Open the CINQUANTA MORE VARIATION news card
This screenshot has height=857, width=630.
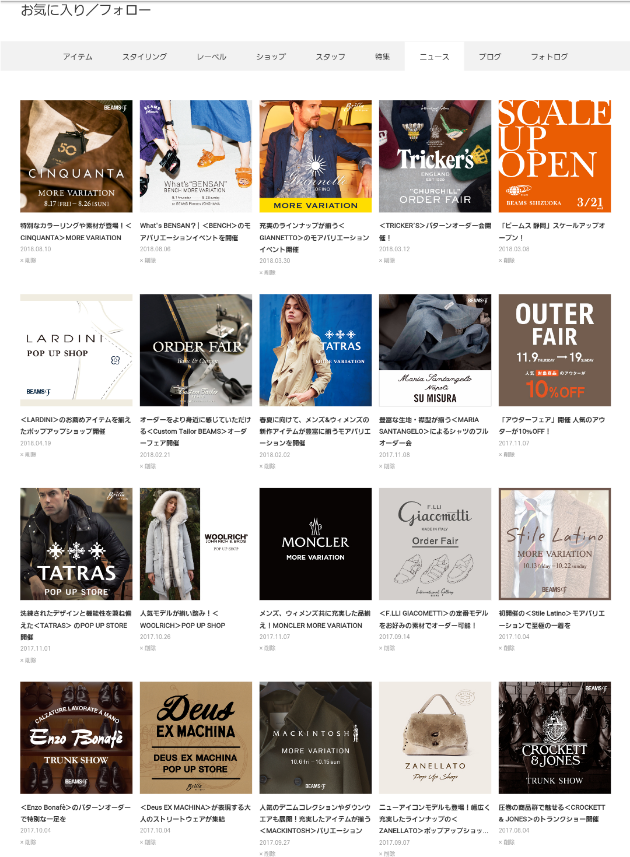(76, 156)
